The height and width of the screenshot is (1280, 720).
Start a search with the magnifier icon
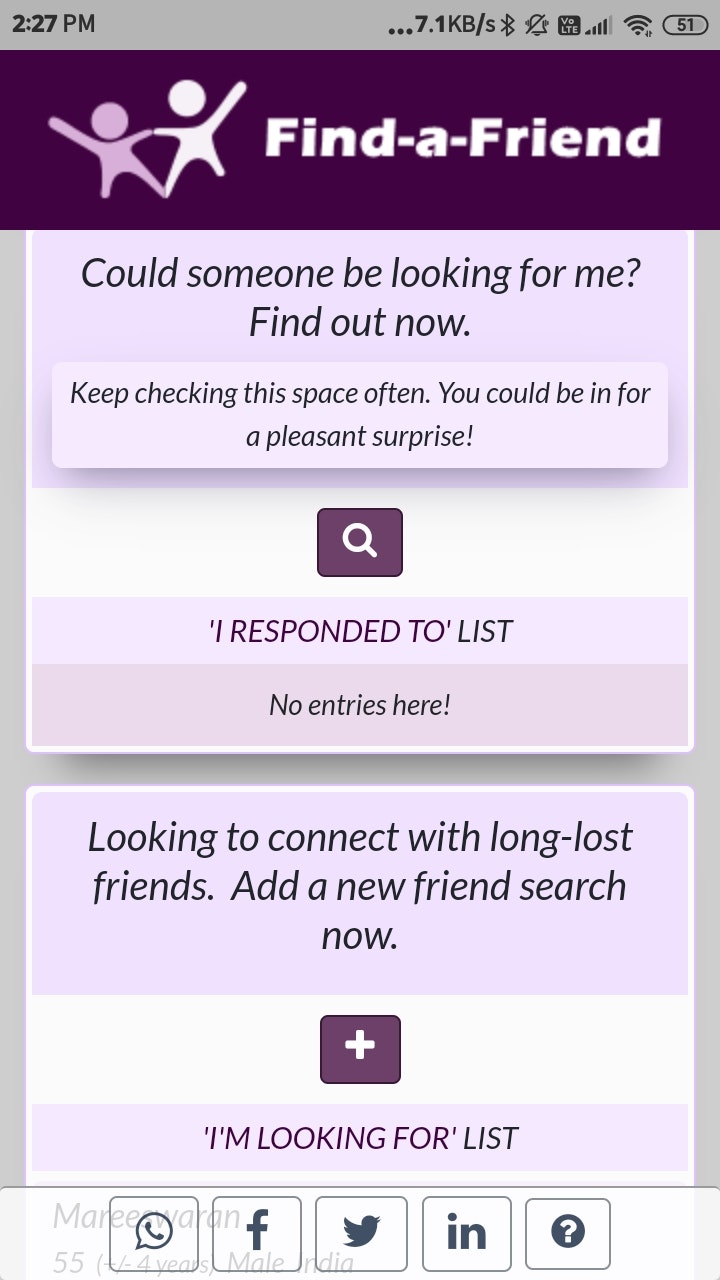(359, 541)
